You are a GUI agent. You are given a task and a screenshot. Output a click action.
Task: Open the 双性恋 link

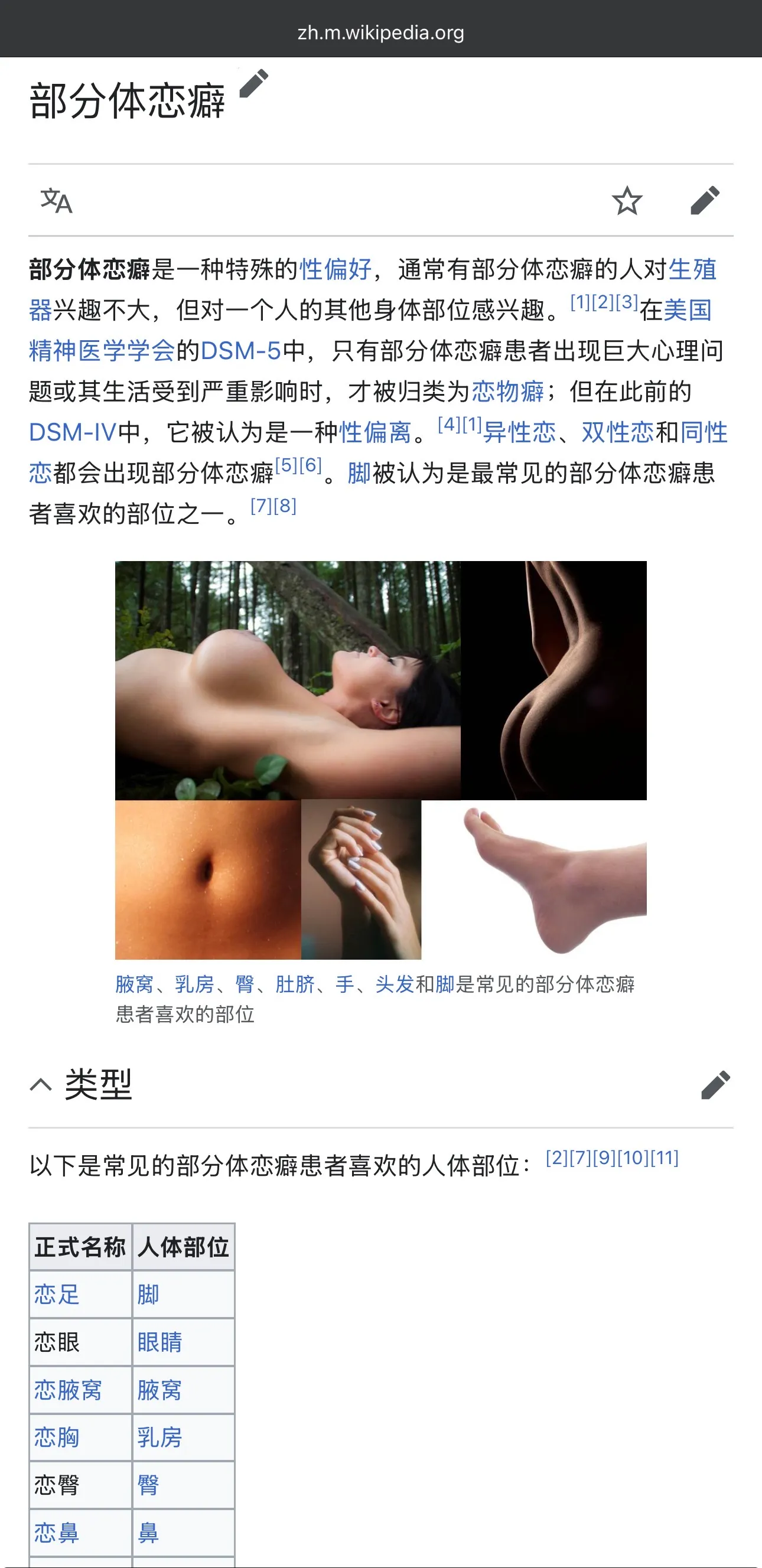[x=617, y=432]
